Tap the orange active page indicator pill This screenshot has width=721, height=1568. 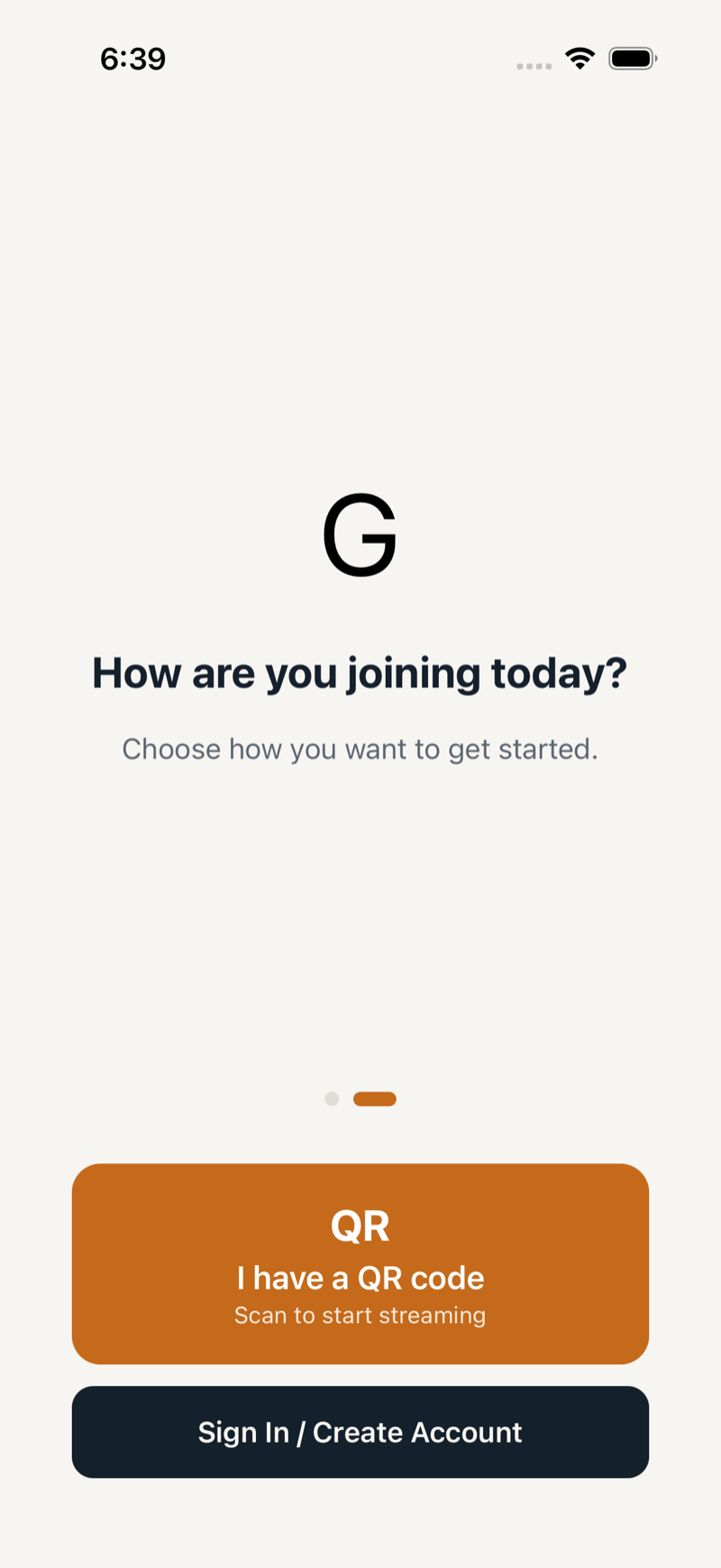click(376, 1098)
